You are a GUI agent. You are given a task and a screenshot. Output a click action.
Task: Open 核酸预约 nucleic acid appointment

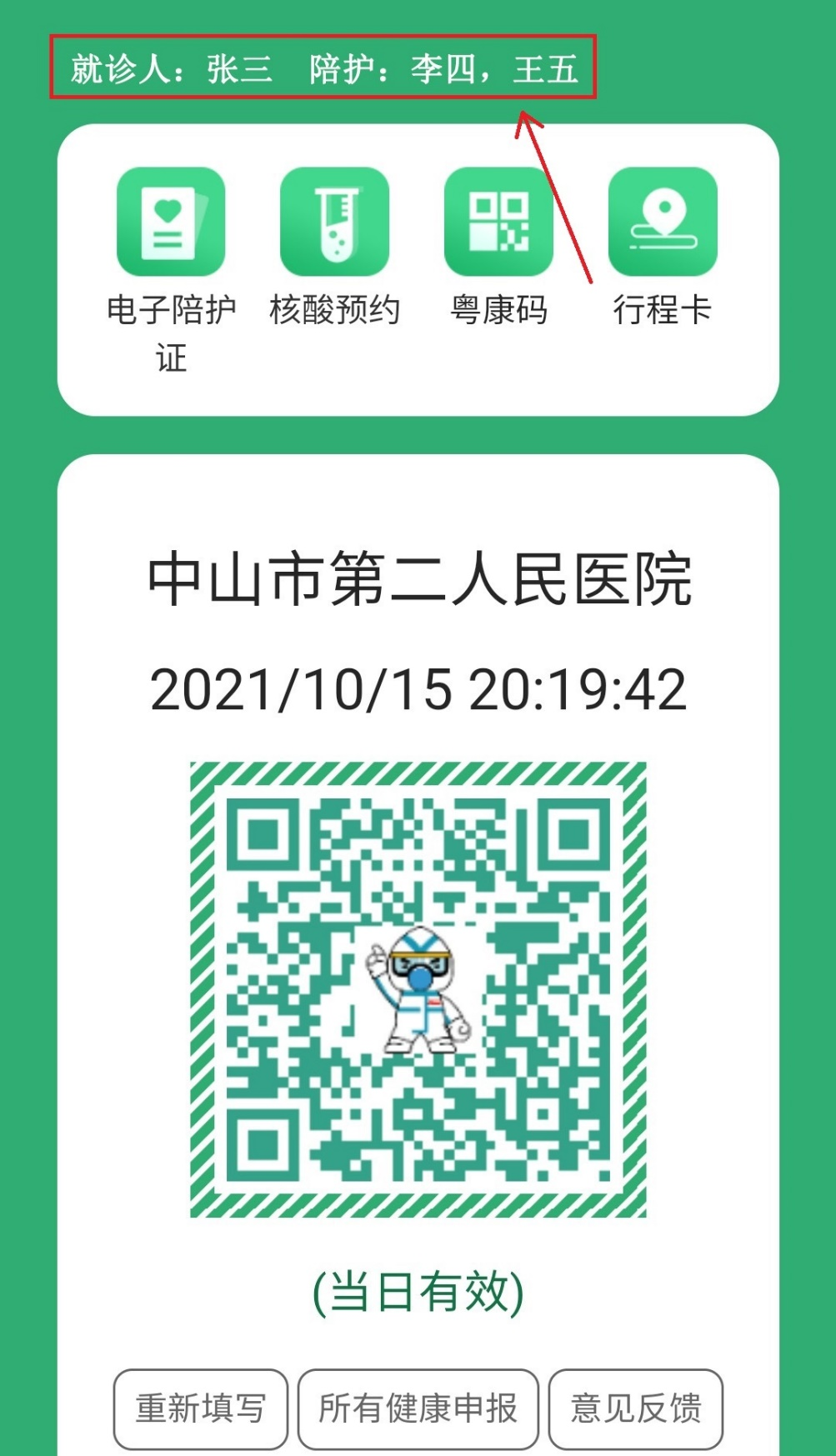click(x=334, y=222)
